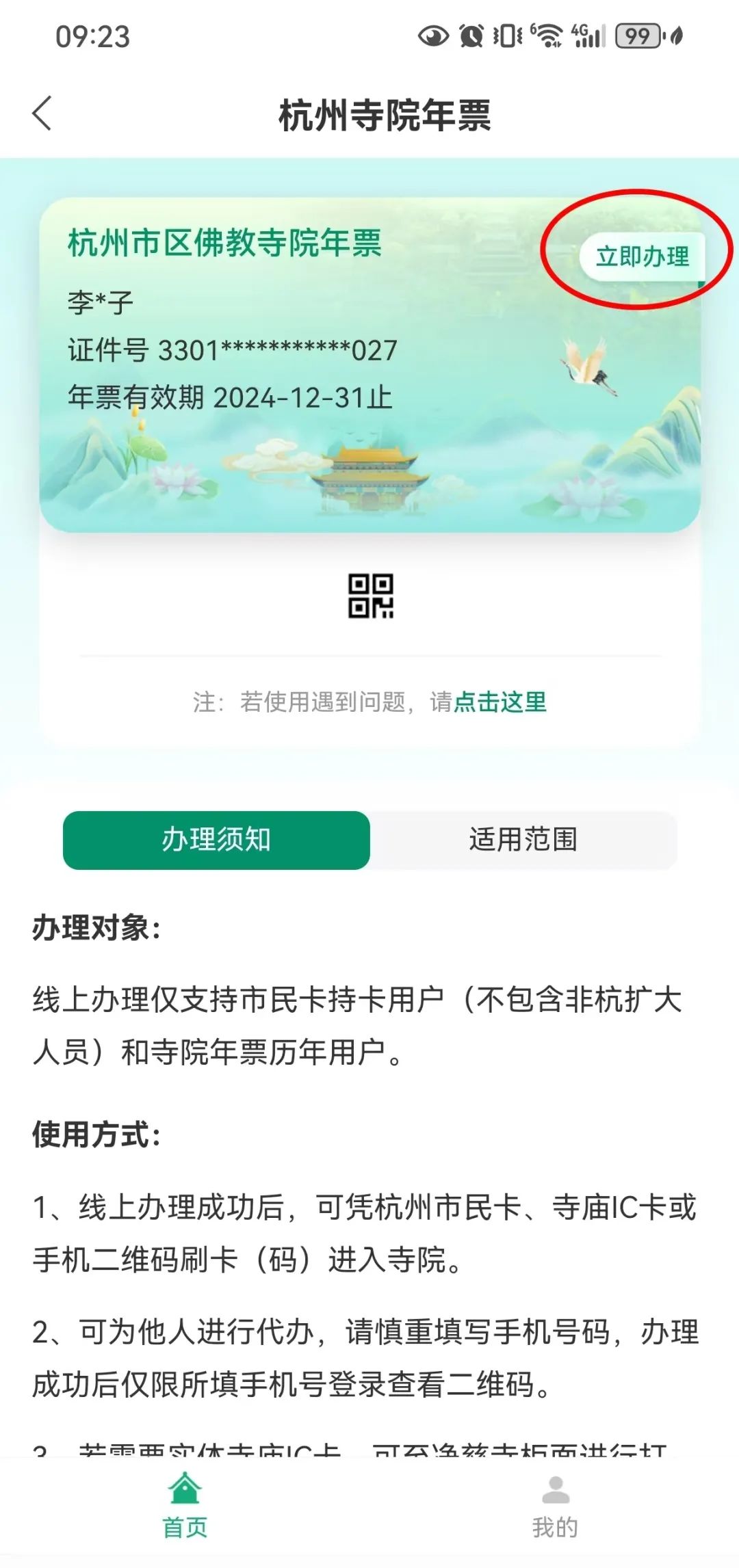
Task: Tap the 立即办理 button on the card
Action: (642, 257)
